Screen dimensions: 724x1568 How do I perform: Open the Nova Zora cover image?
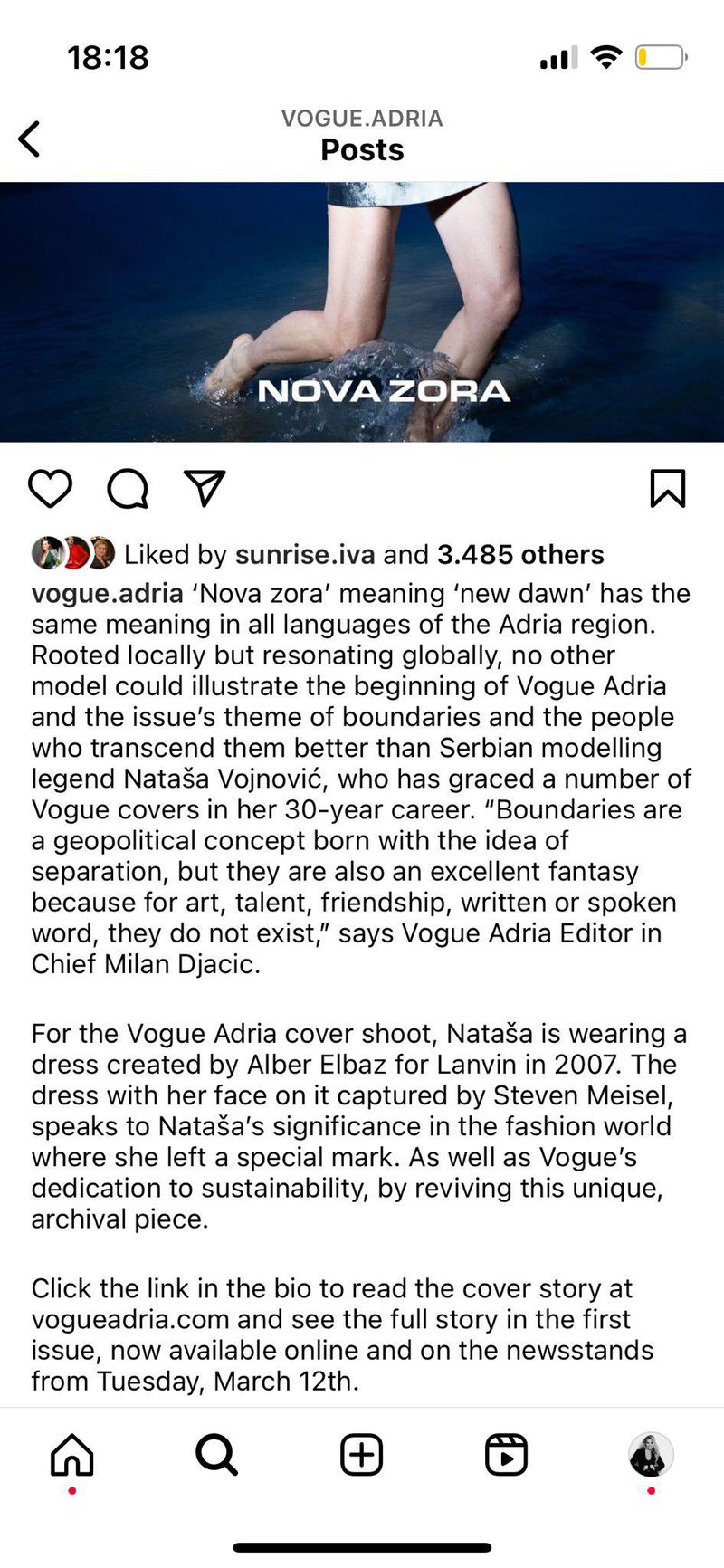[362, 312]
